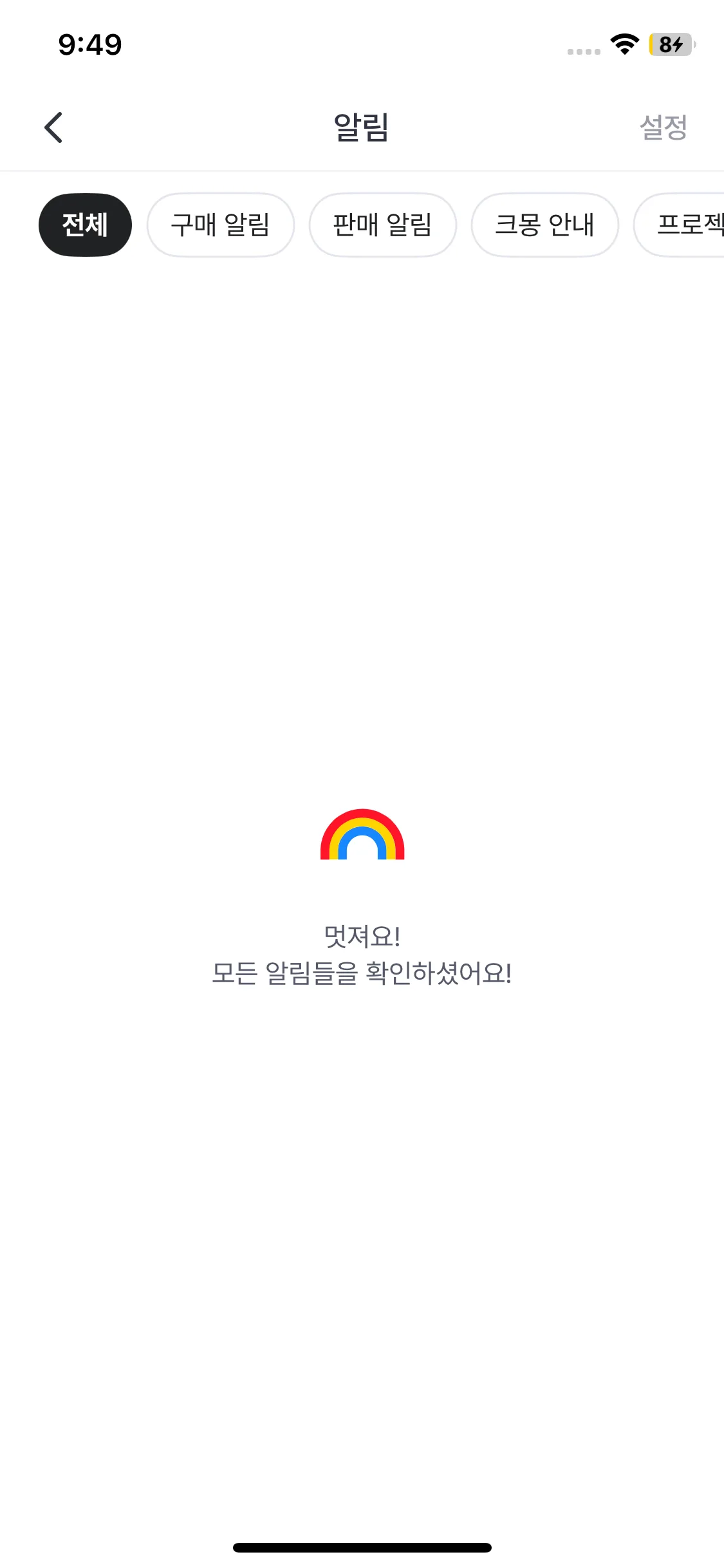Open 설정 notification settings
This screenshot has height=1568, width=724.
(x=663, y=127)
